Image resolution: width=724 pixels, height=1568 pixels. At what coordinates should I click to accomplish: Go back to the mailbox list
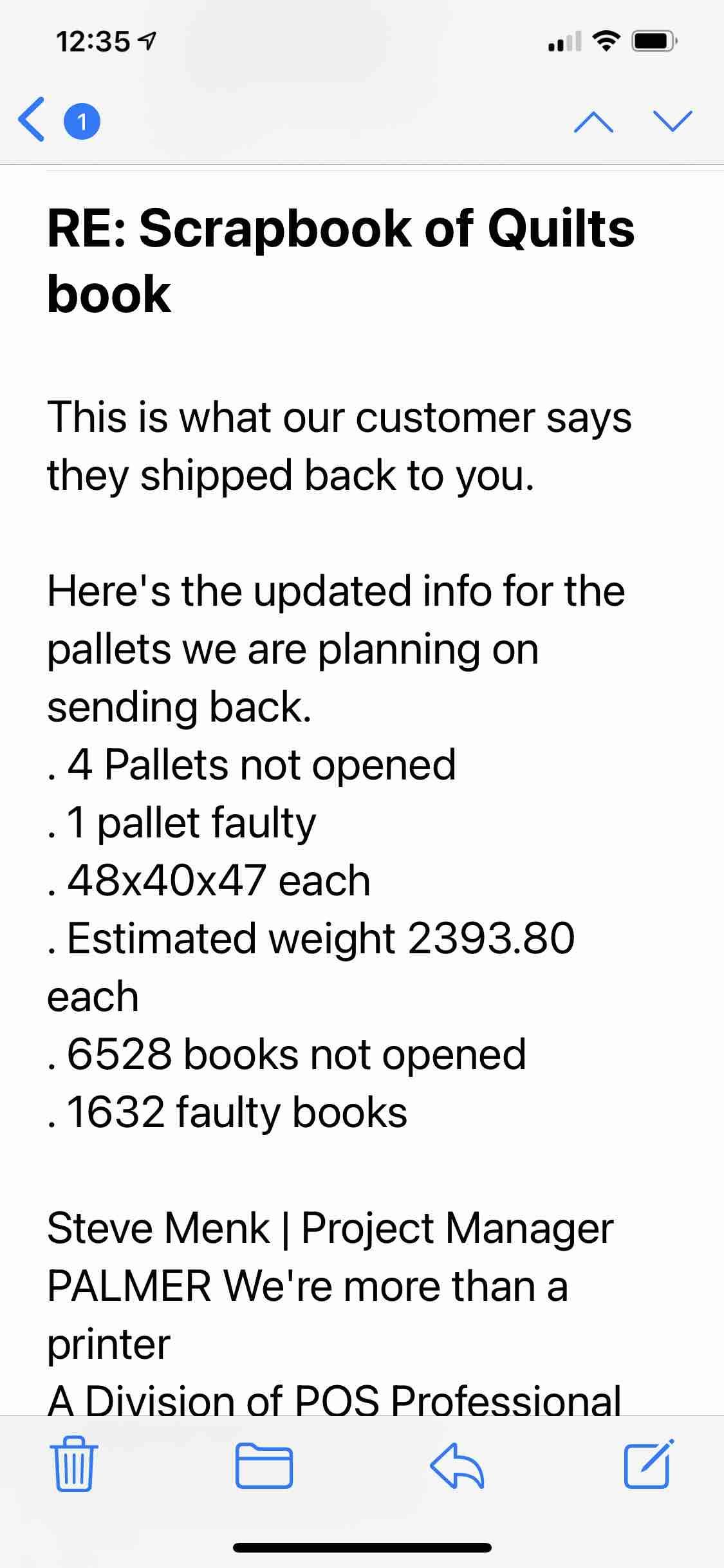point(32,120)
